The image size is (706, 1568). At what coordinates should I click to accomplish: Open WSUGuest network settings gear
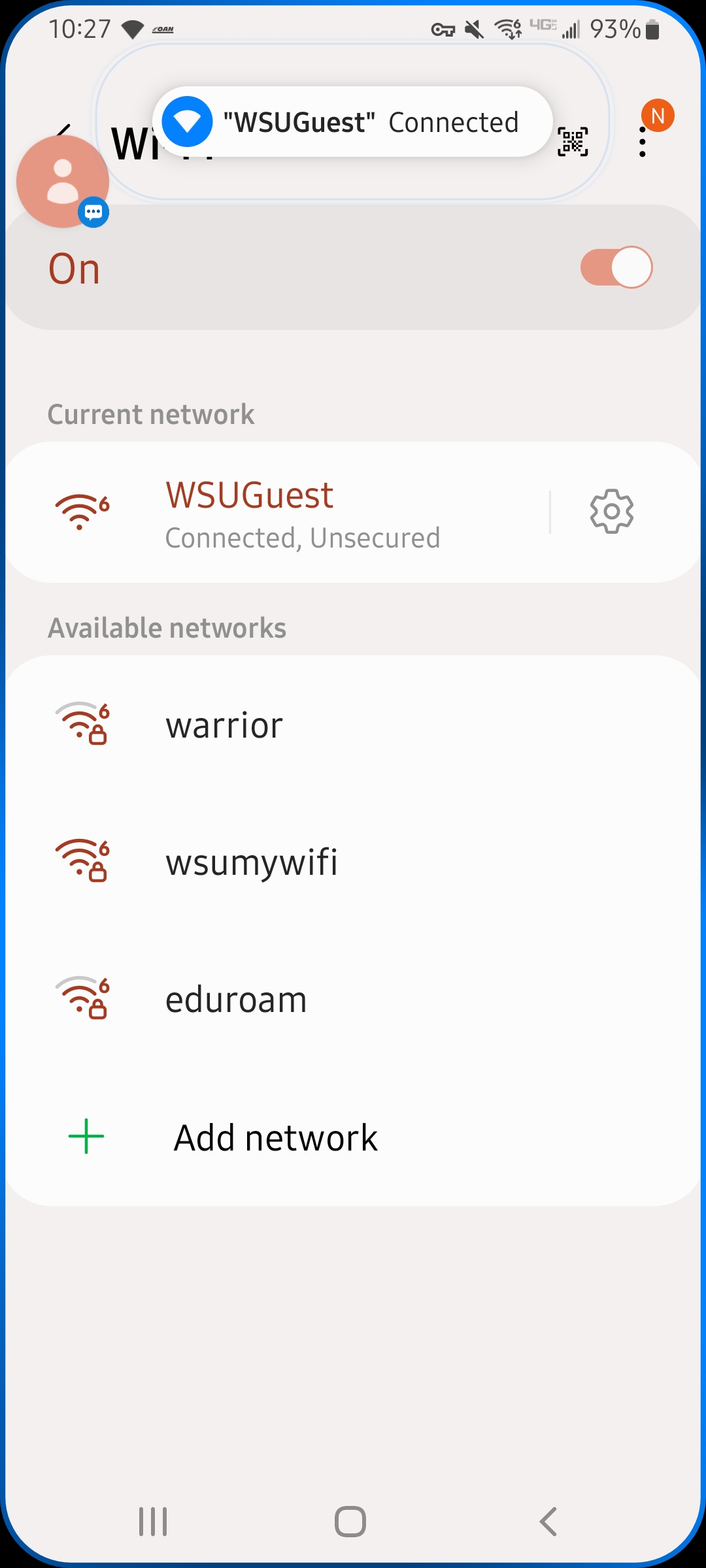click(x=611, y=512)
